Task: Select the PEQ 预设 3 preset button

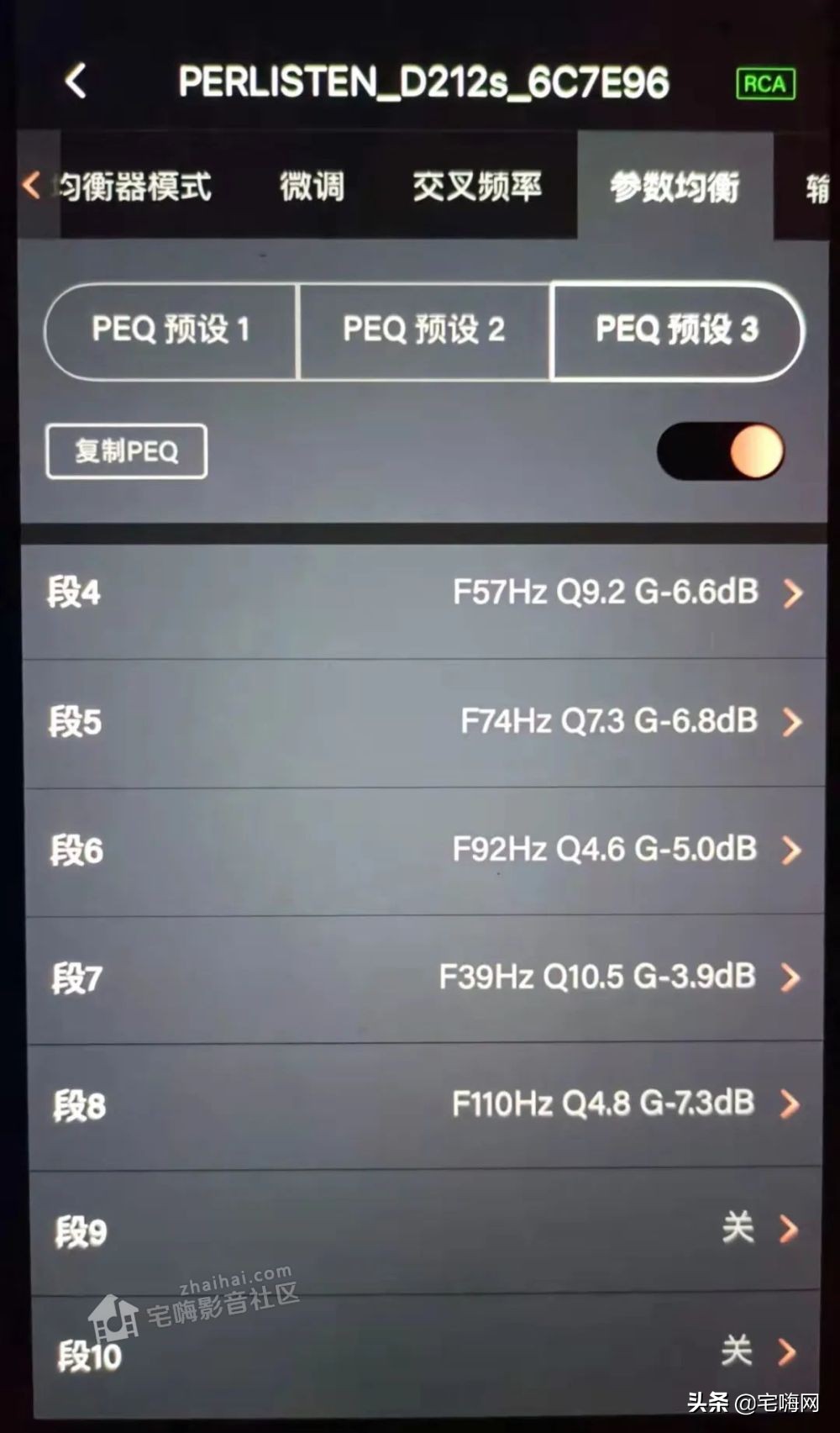Action: [676, 331]
